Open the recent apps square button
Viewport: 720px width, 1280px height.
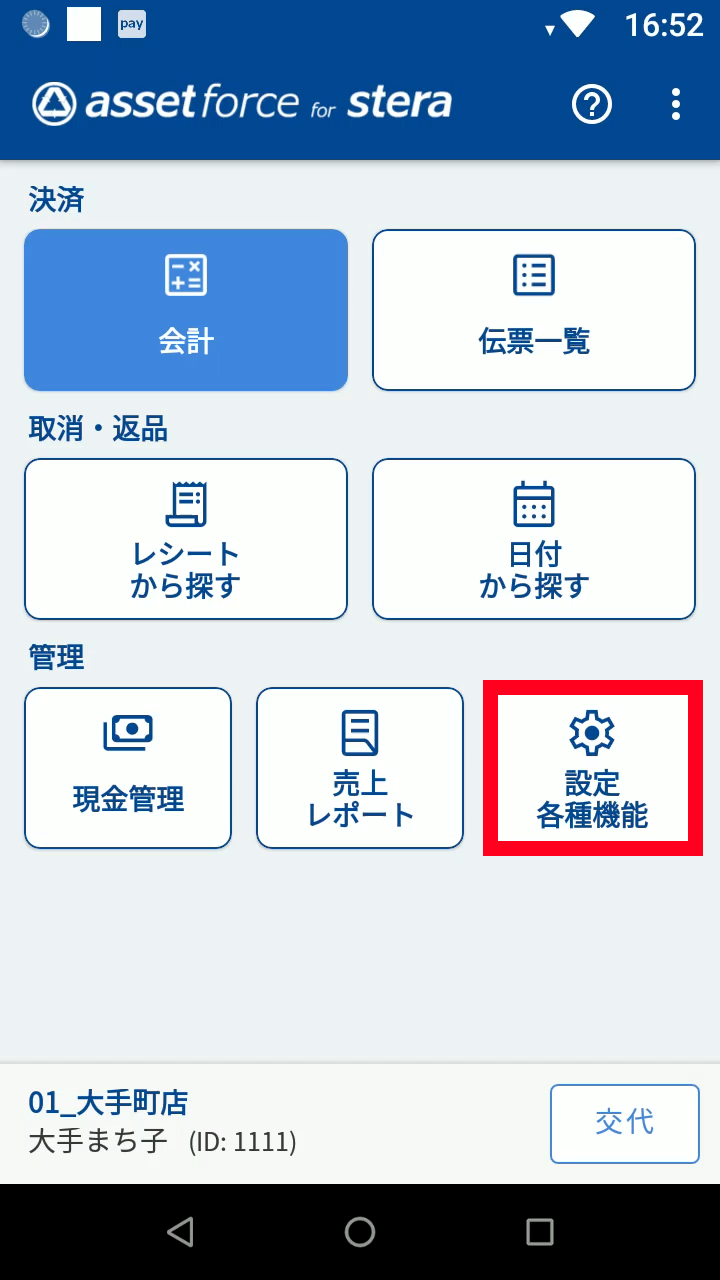pos(539,1231)
